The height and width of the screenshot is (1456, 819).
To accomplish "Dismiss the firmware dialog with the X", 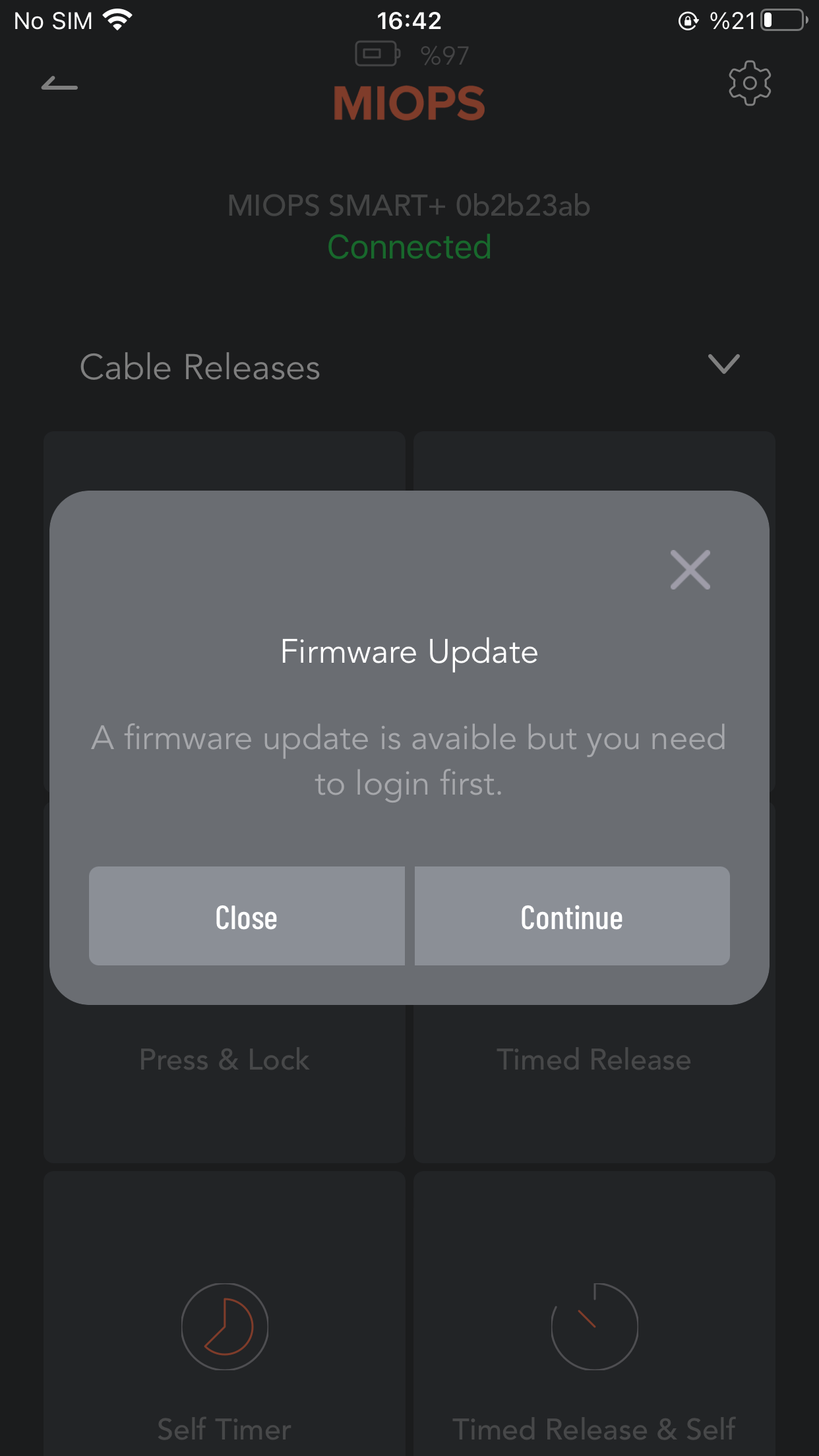I will pos(690,570).
